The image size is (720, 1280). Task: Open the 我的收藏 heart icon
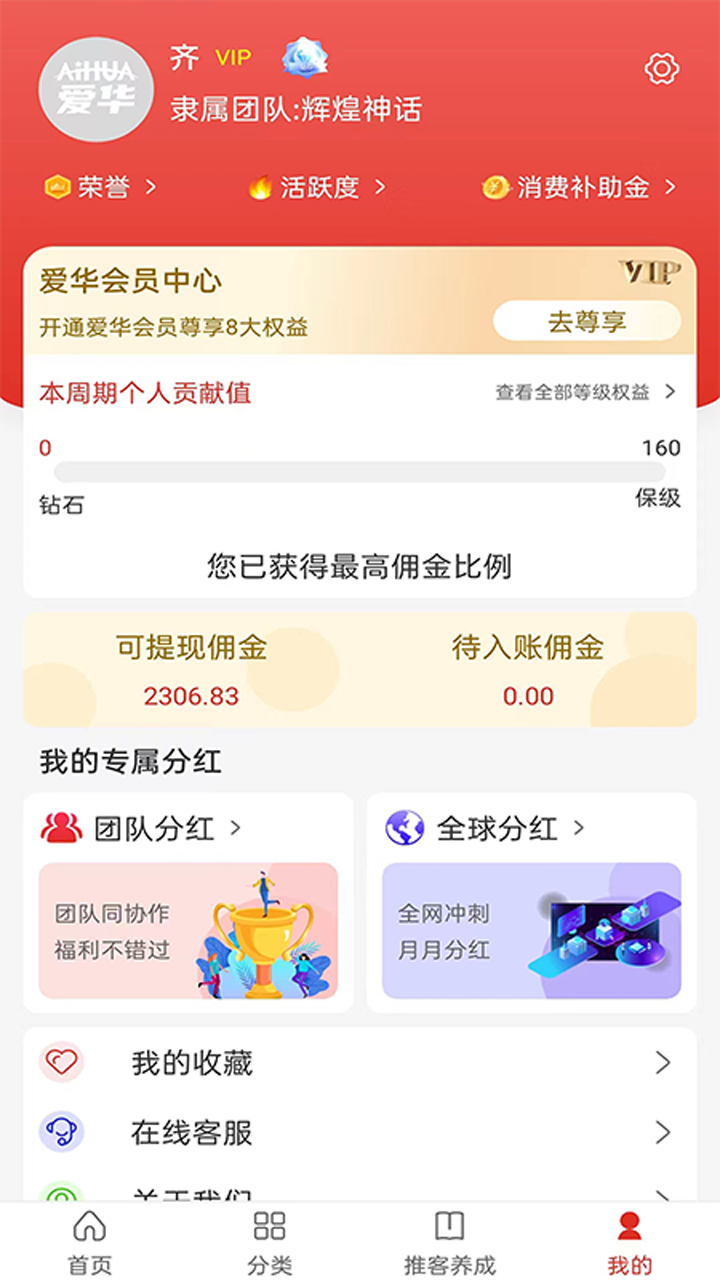[62, 1063]
